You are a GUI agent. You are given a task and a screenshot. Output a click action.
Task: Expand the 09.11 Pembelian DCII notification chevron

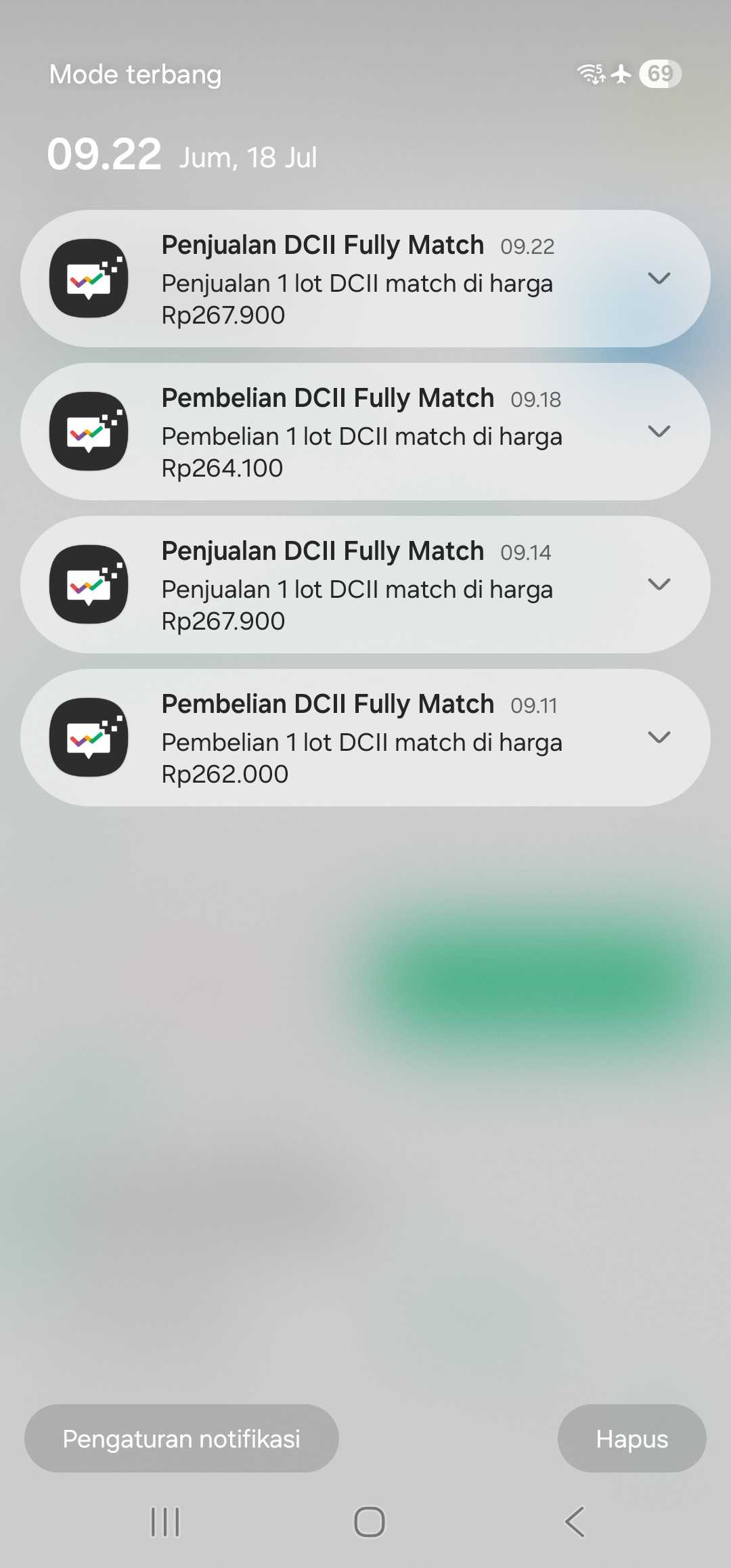click(x=659, y=737)
